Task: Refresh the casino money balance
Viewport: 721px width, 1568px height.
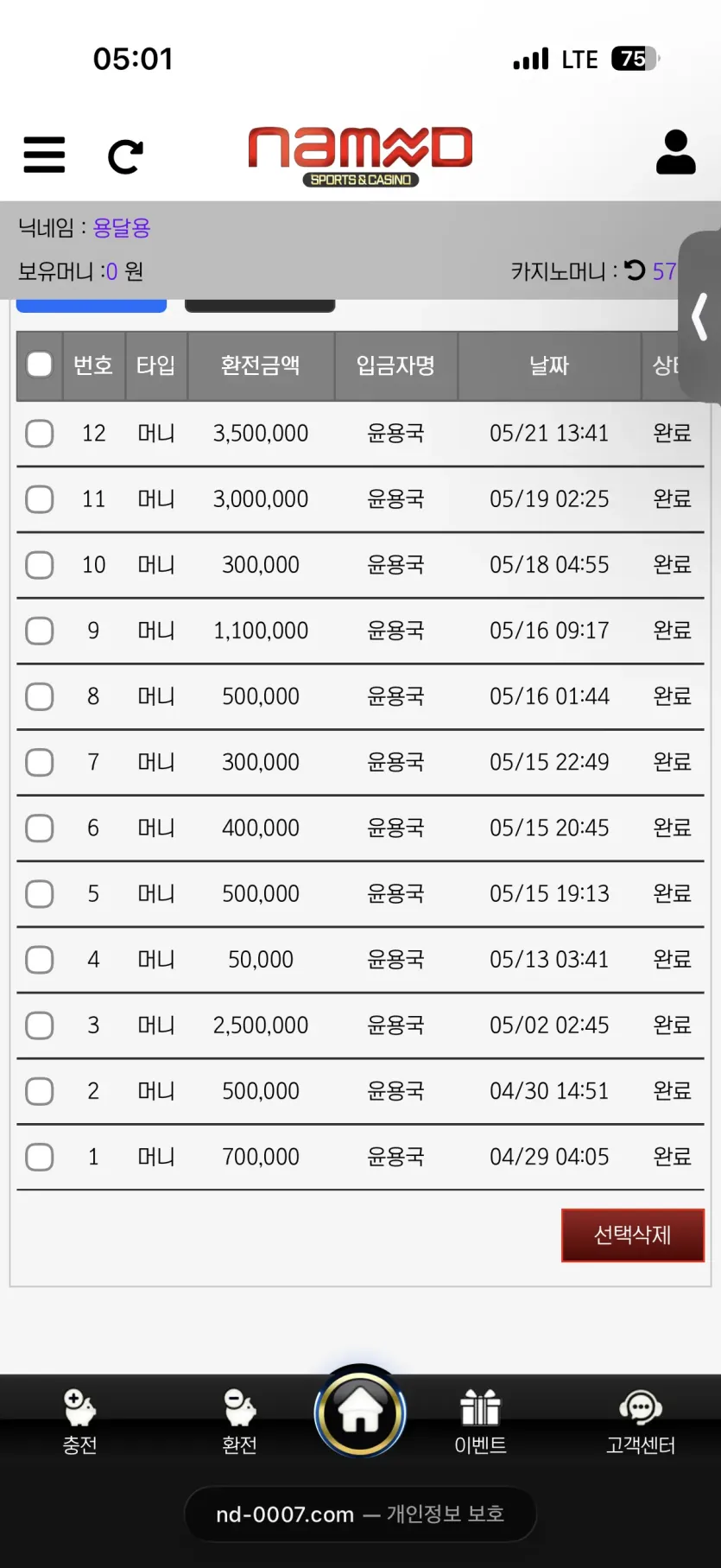Action: pos(635,270)
